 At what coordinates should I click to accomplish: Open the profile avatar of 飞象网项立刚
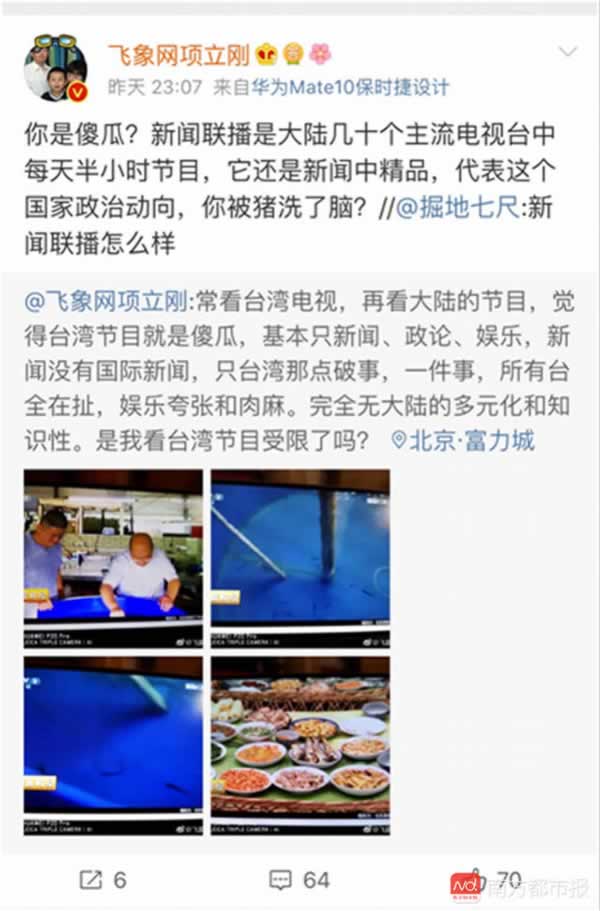[x=55, y=69]
